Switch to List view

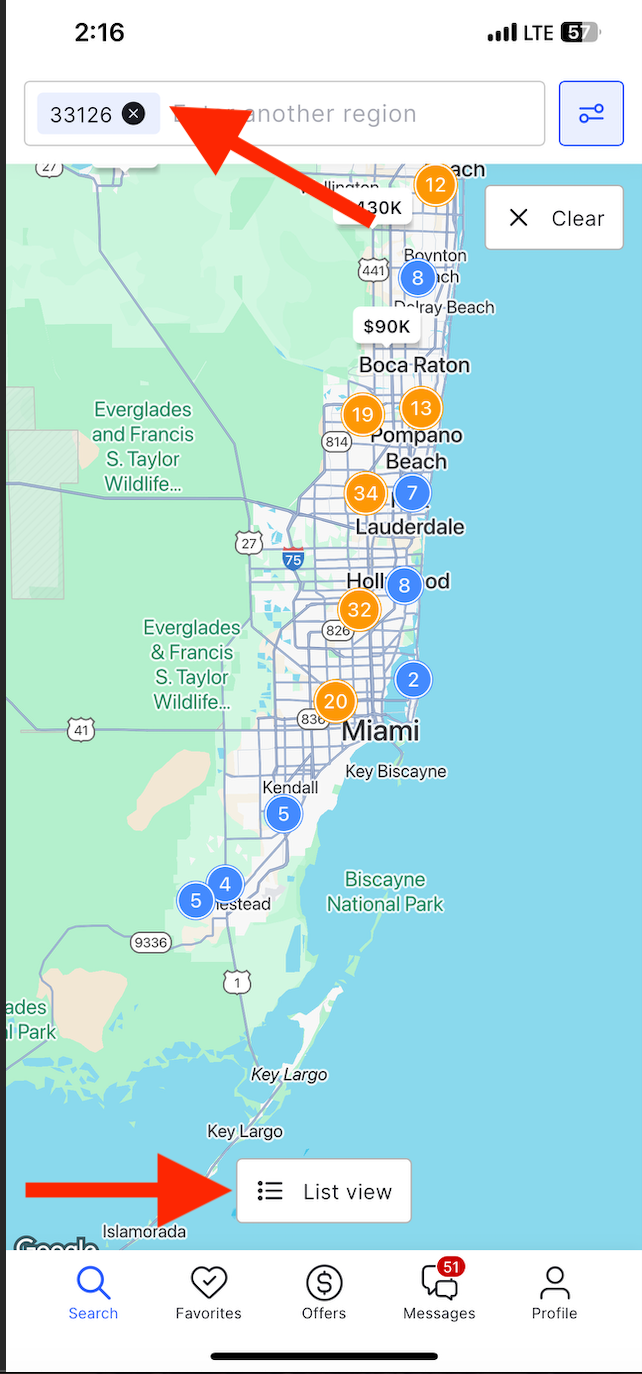[323, 1191]
